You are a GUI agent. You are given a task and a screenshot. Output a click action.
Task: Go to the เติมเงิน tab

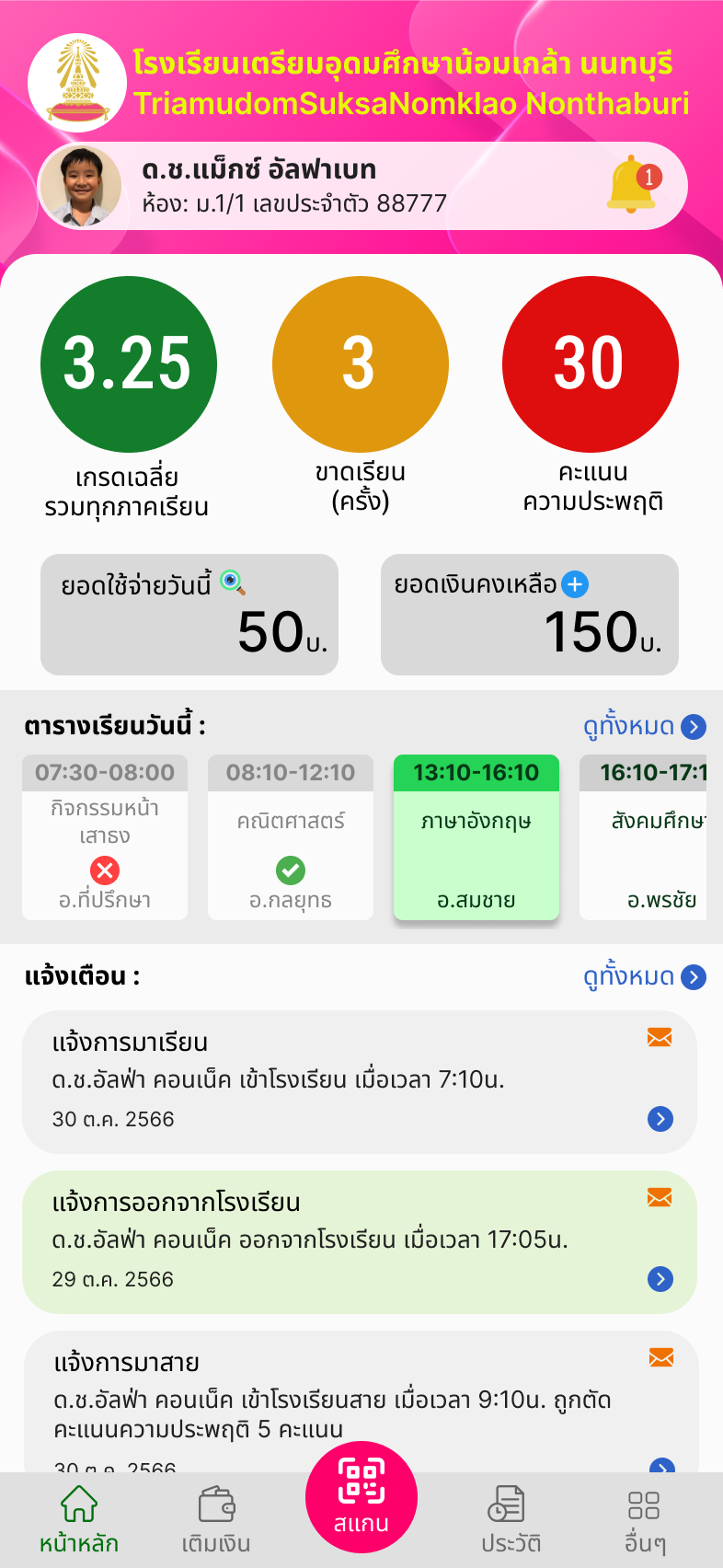coord(216,1518)
